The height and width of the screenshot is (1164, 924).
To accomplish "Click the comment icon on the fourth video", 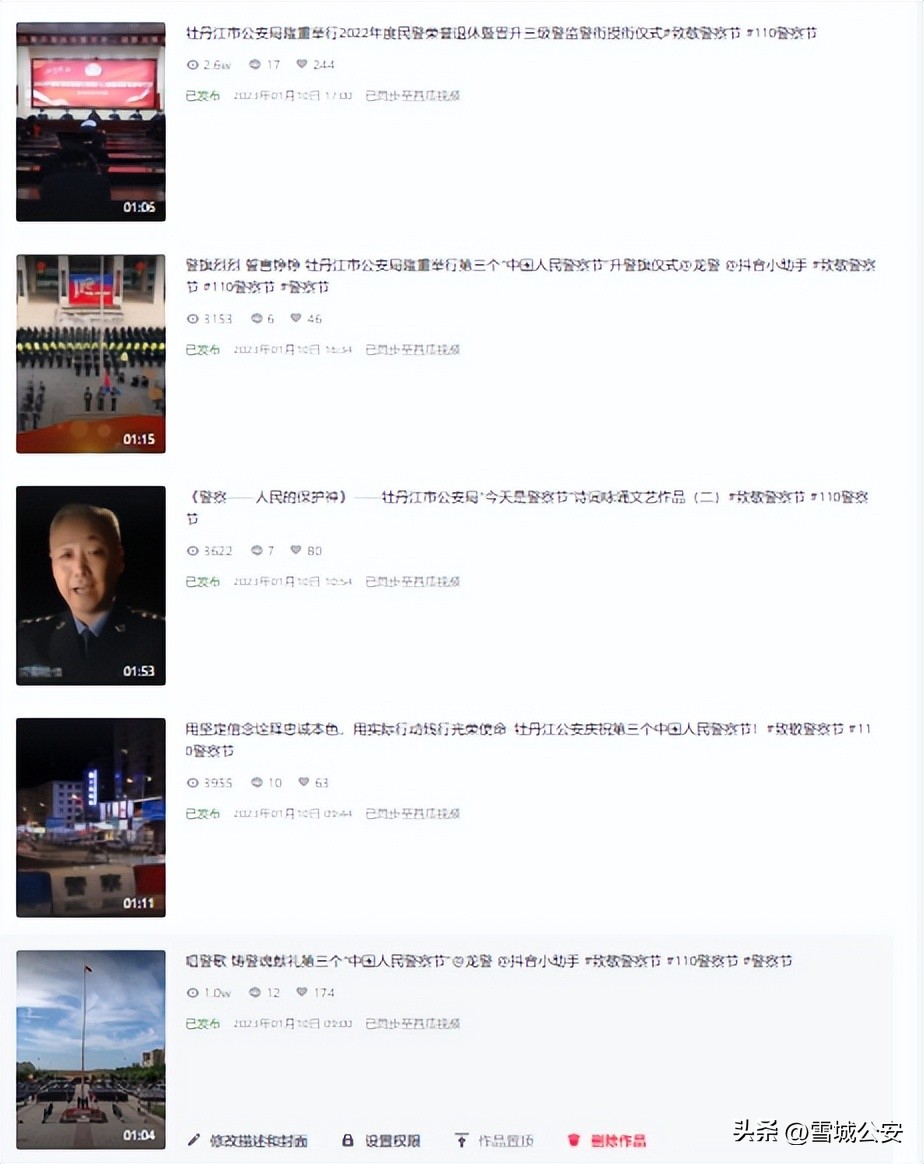I will (258, 782).
